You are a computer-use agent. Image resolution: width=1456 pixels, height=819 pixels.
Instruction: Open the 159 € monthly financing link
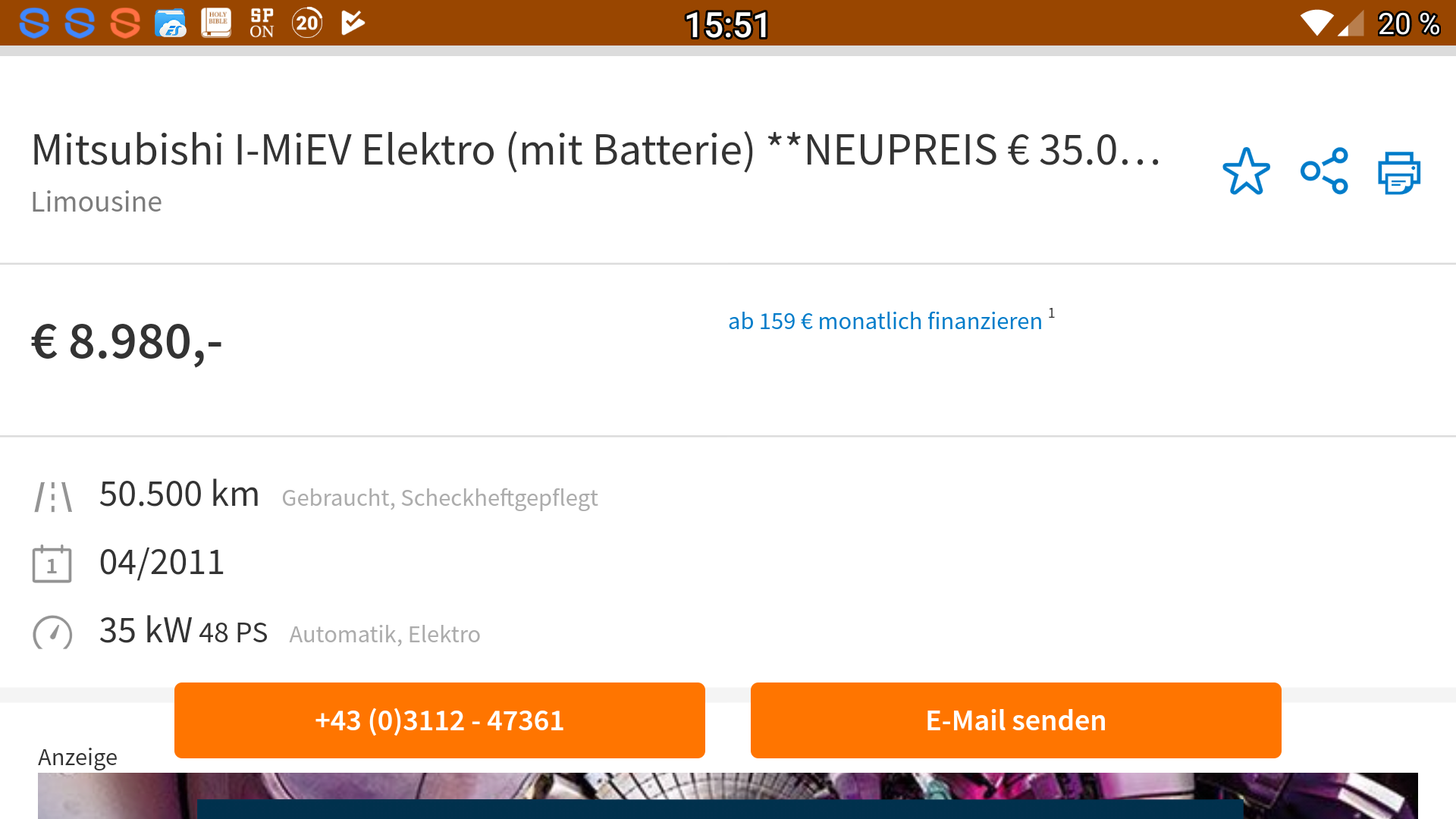point(885,322)
